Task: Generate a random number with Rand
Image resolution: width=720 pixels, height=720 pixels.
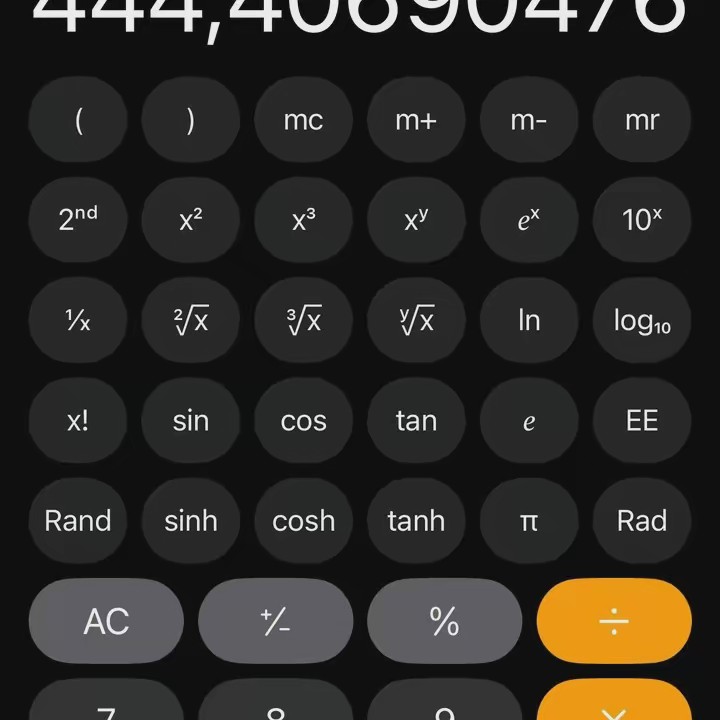Action: [x=78, y=520]
